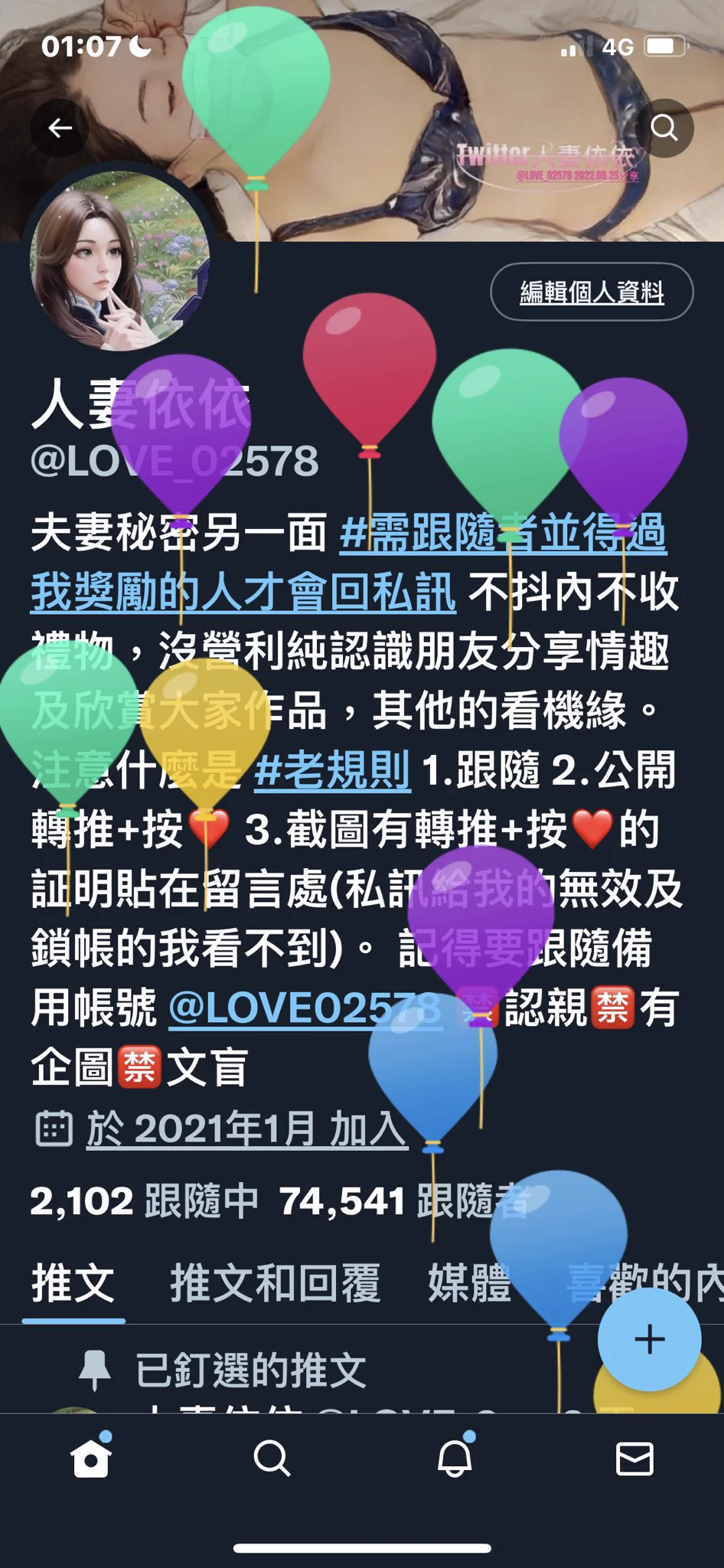Open the direct messages envelope tab
The height and width of the screenshot is (1568, 724).
click(x=634, y=1459)
